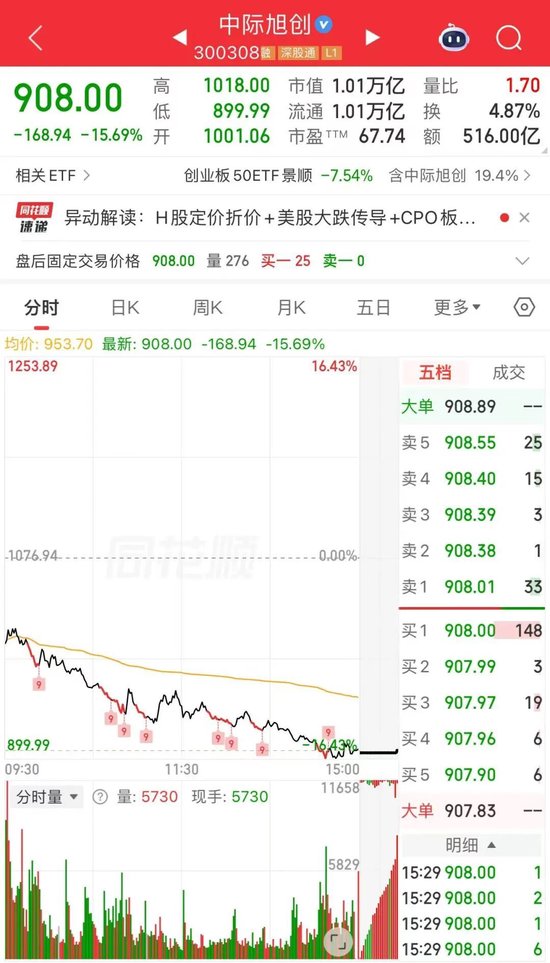Open the robot assistant icon
The width and height of the screenshot is (550, 963).
pos(454,39)
